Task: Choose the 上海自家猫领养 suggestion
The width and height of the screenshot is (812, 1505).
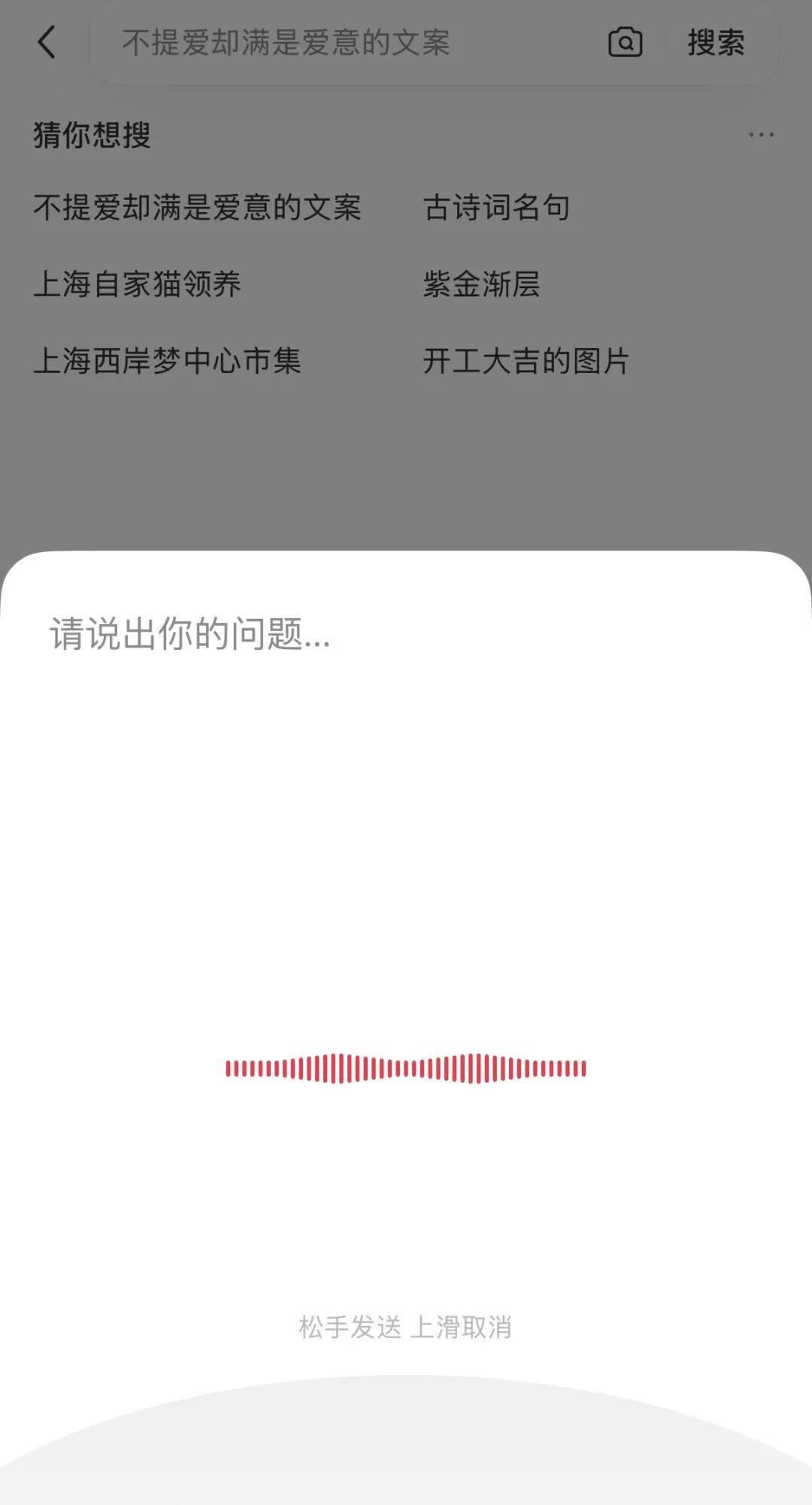Action: [137, 284]
